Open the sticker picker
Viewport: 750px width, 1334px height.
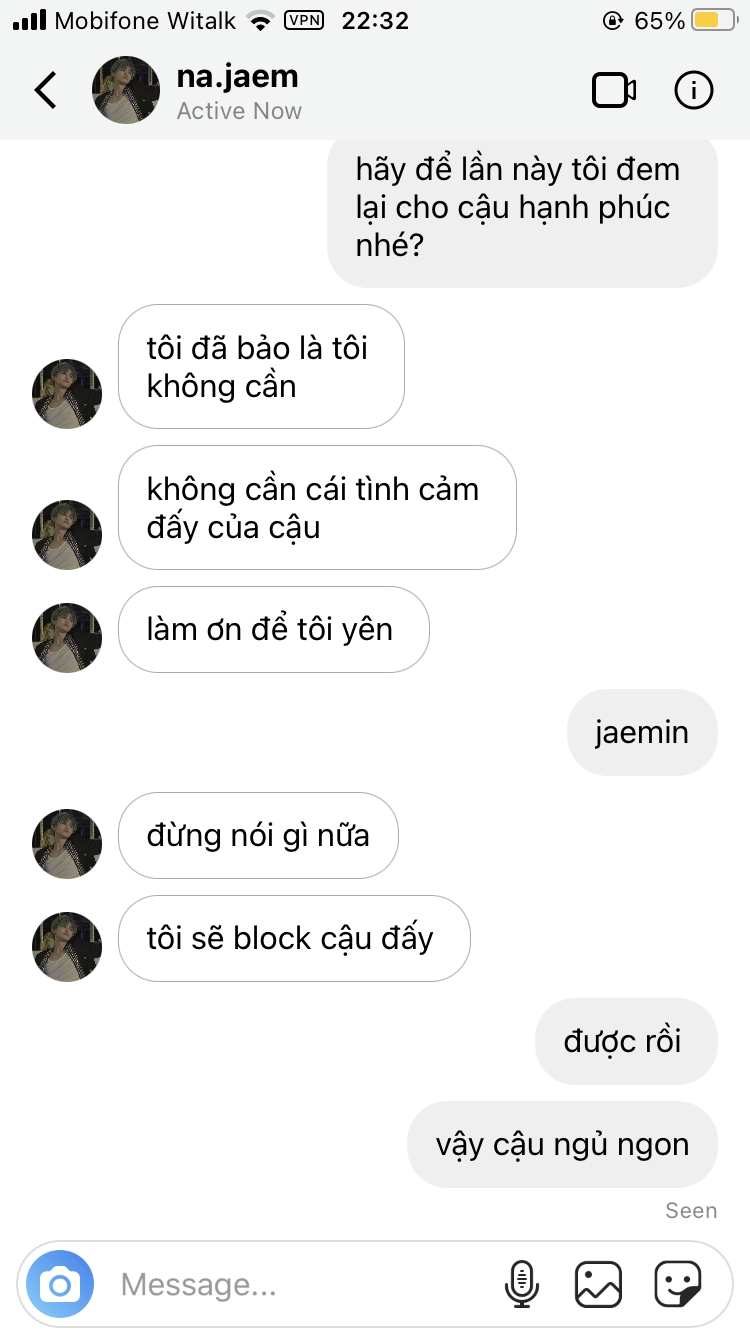677,1284
